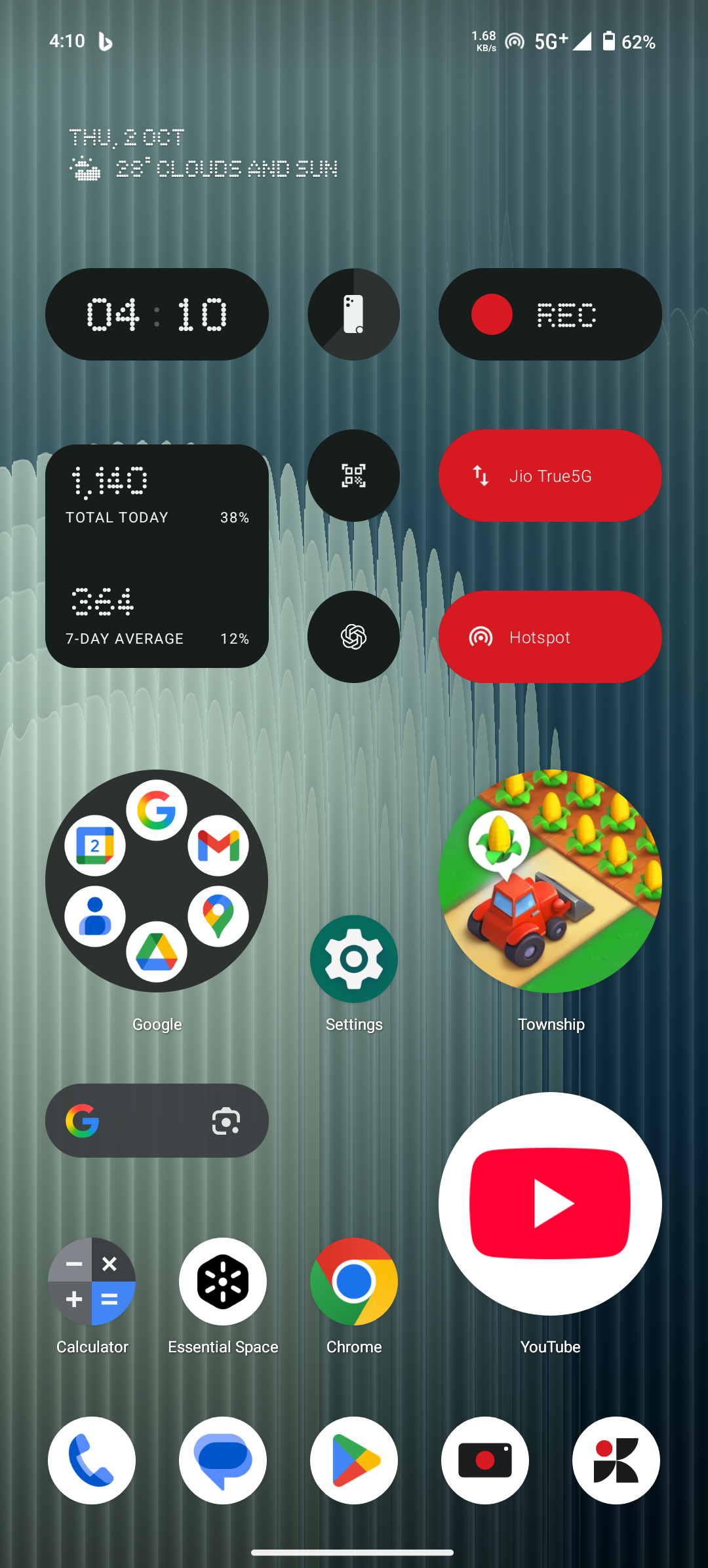Image resolution: width=708 pixels, height=1568 pixels.
Task: Open the Settings app
Action: point(354,958)
